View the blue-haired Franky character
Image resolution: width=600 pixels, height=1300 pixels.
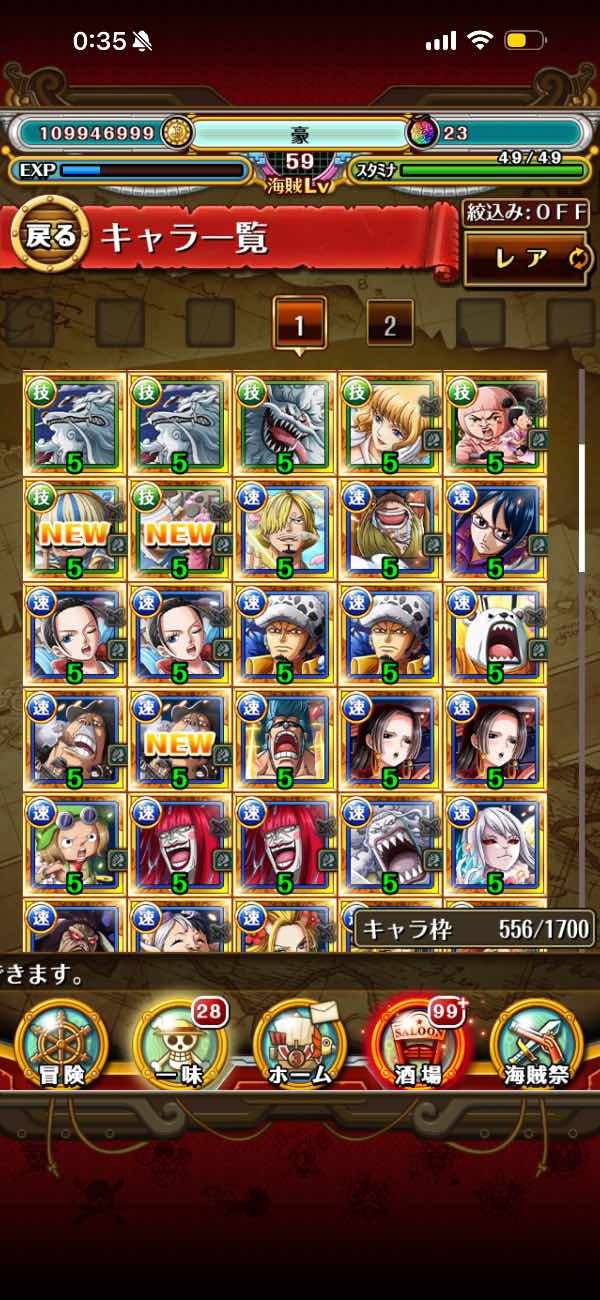pyautogui.click(x=285, y=740)
